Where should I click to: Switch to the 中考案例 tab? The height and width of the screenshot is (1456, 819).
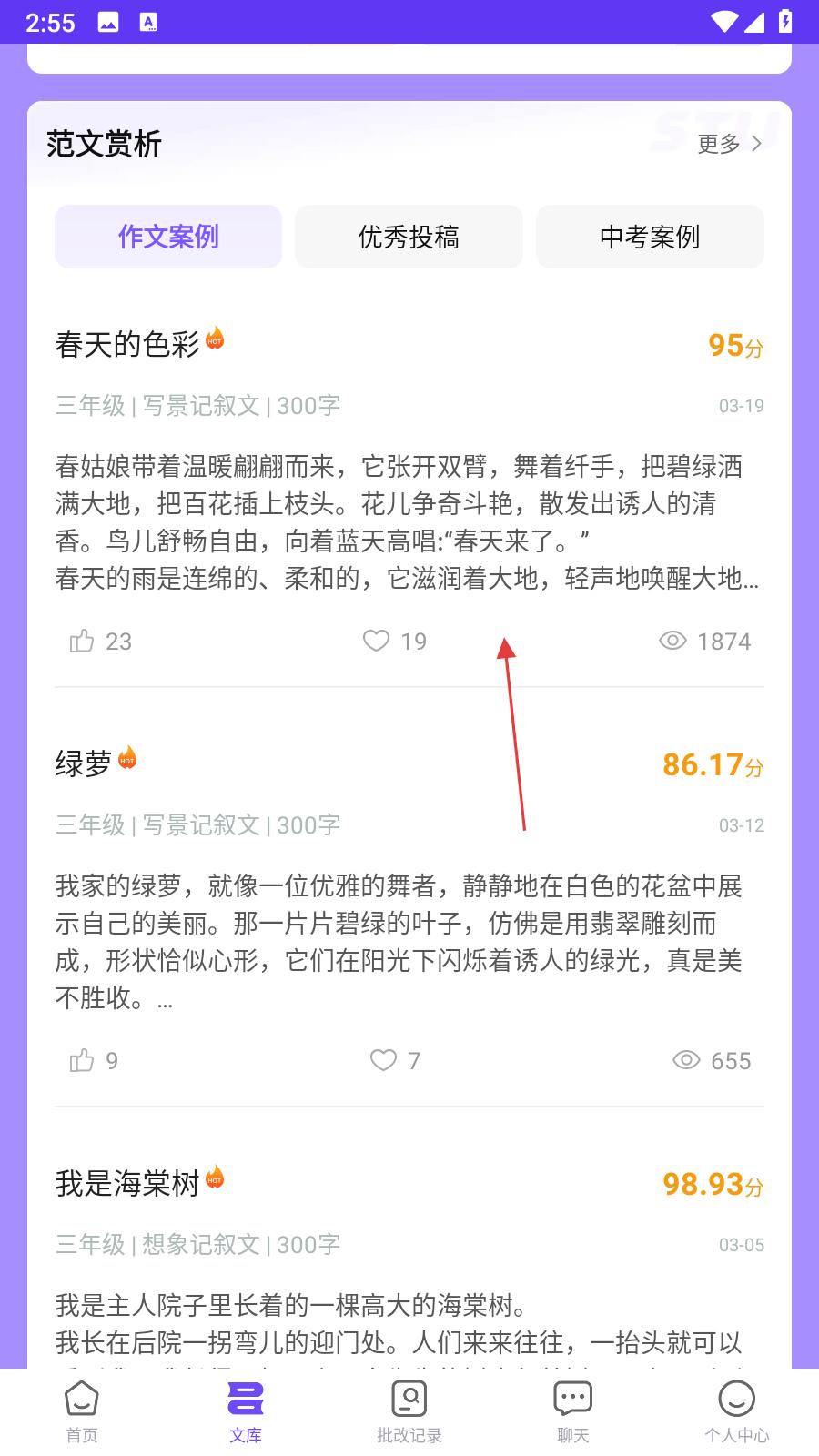pos(650,237)
